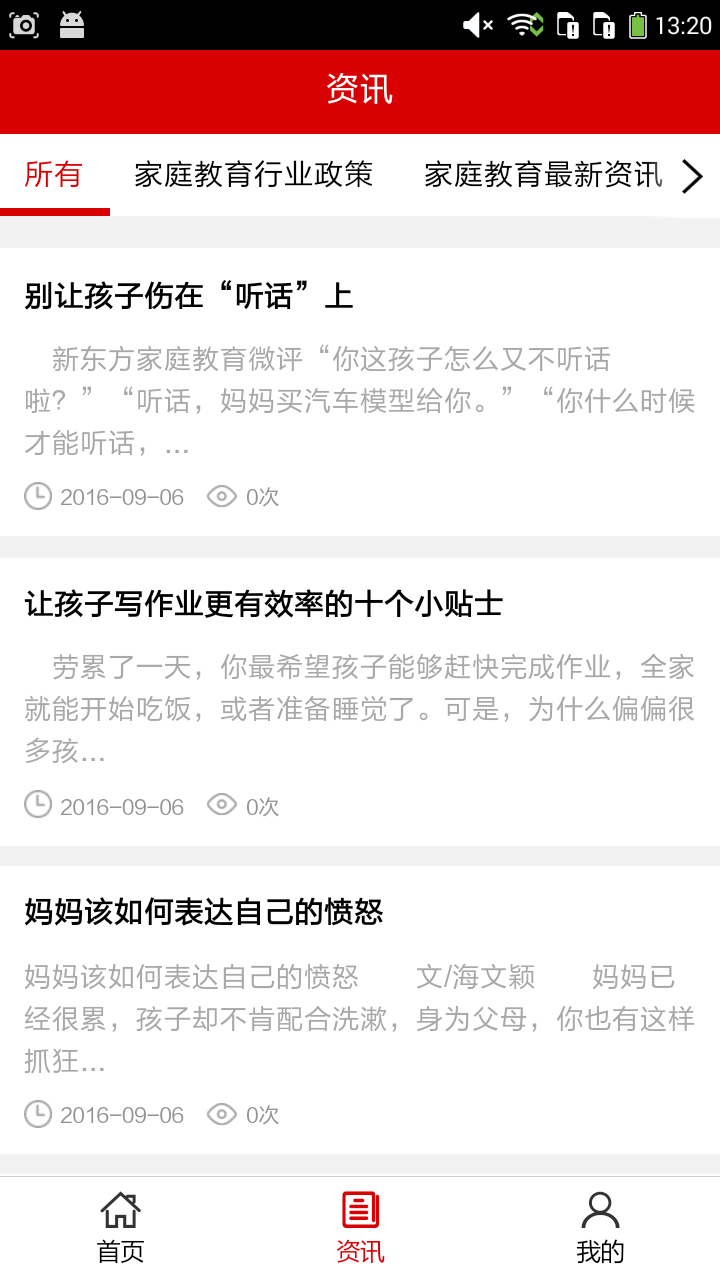
Task: Read 让孩子写作业更有效率的十个小贴士 article
Action: (x=263, y=604)
